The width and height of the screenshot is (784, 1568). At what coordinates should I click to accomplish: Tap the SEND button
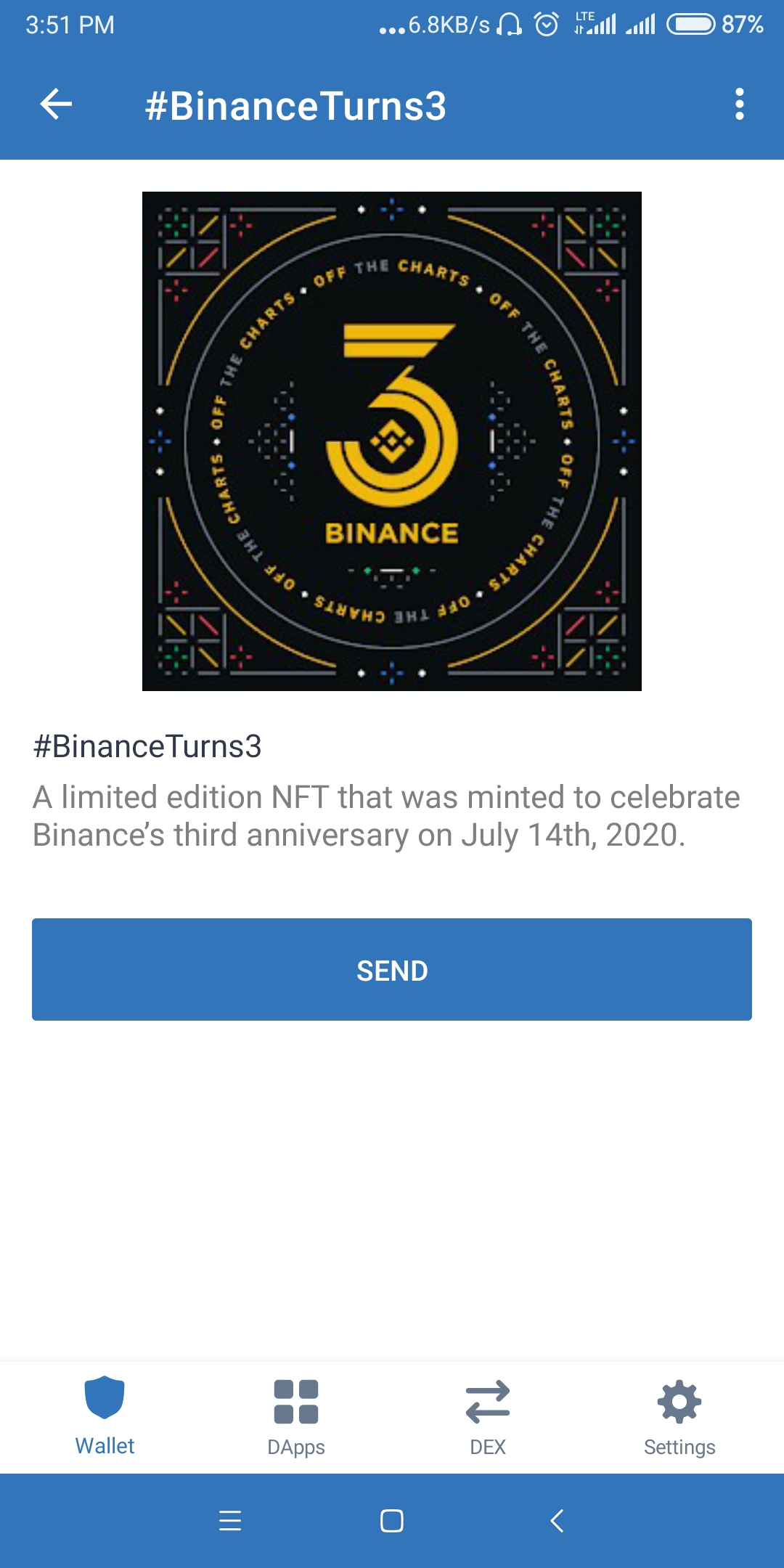tap(392, 970)
